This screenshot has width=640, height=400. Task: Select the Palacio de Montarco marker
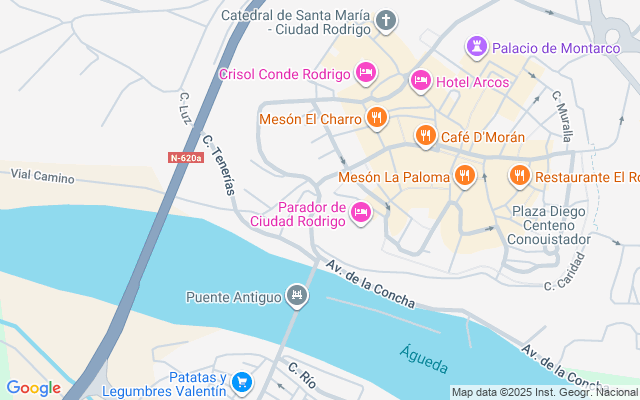click(x=477, y=47)
